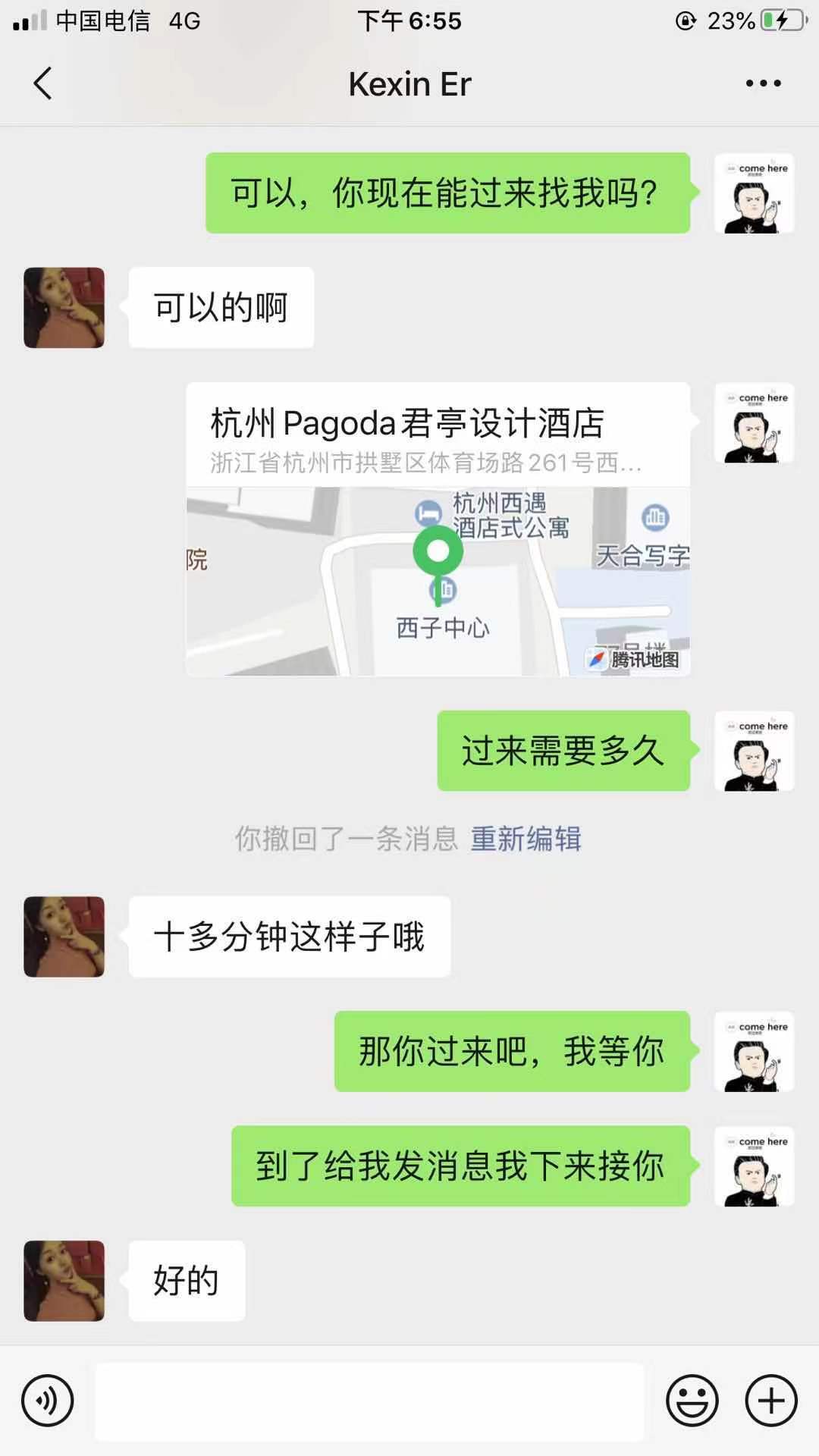Tap 重新编辑 to re-edit the recalled message
819x1456 pixels.
526,839
